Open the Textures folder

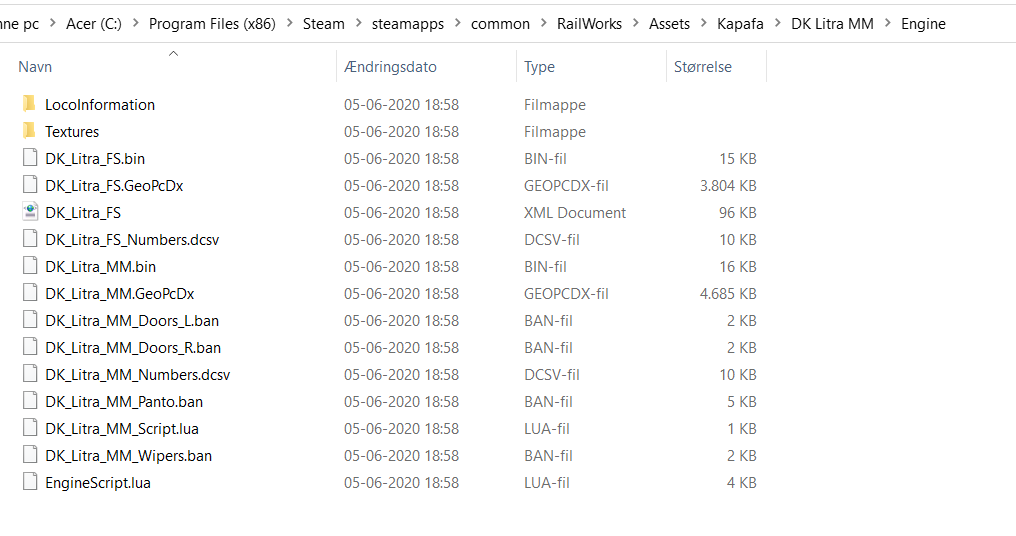(72, 132)
